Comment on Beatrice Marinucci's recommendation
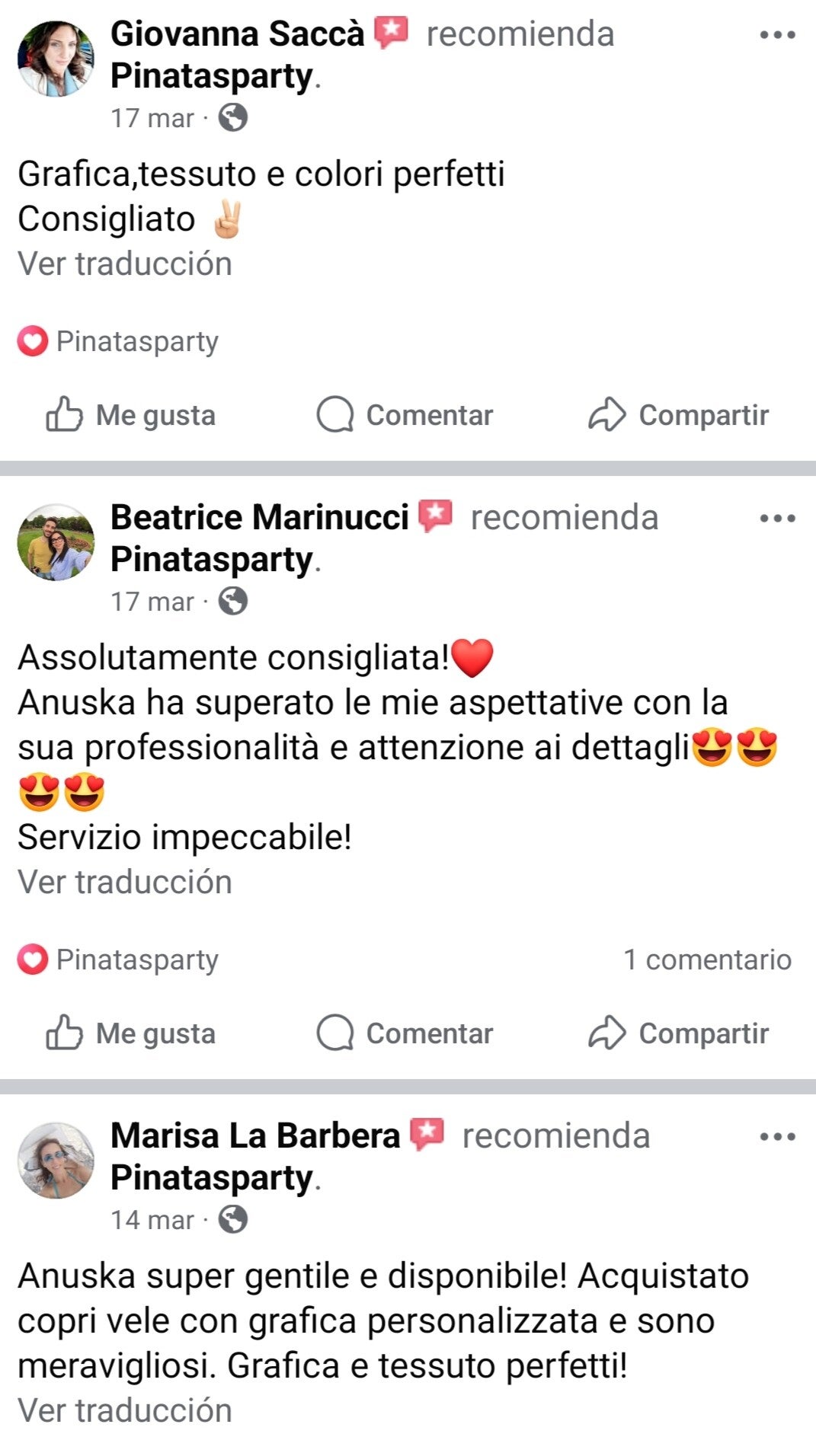This screenshot has width=816, height=1456. click(x=405, y=1033)
